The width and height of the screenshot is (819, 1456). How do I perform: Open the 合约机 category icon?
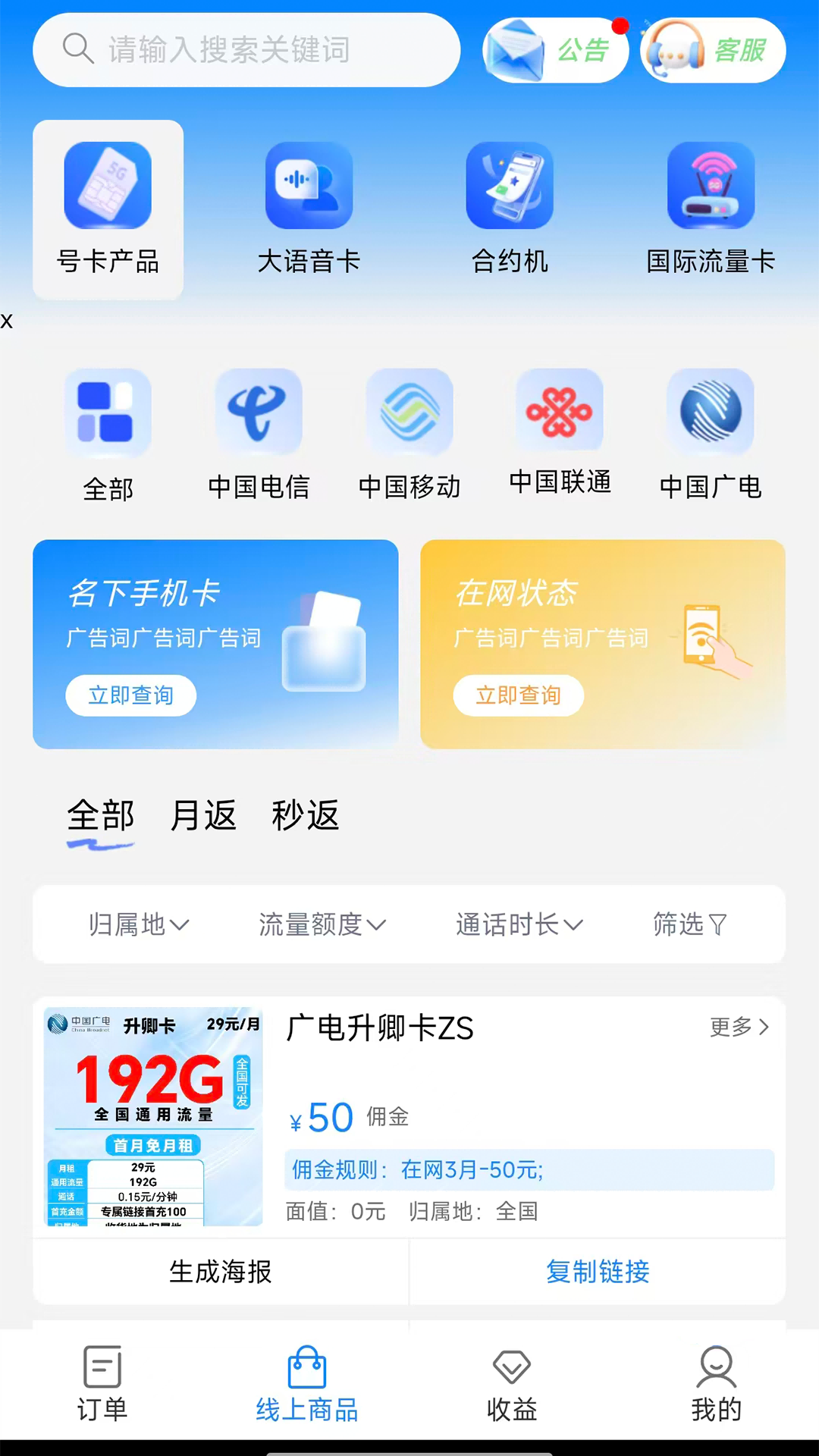pos(510,185)
